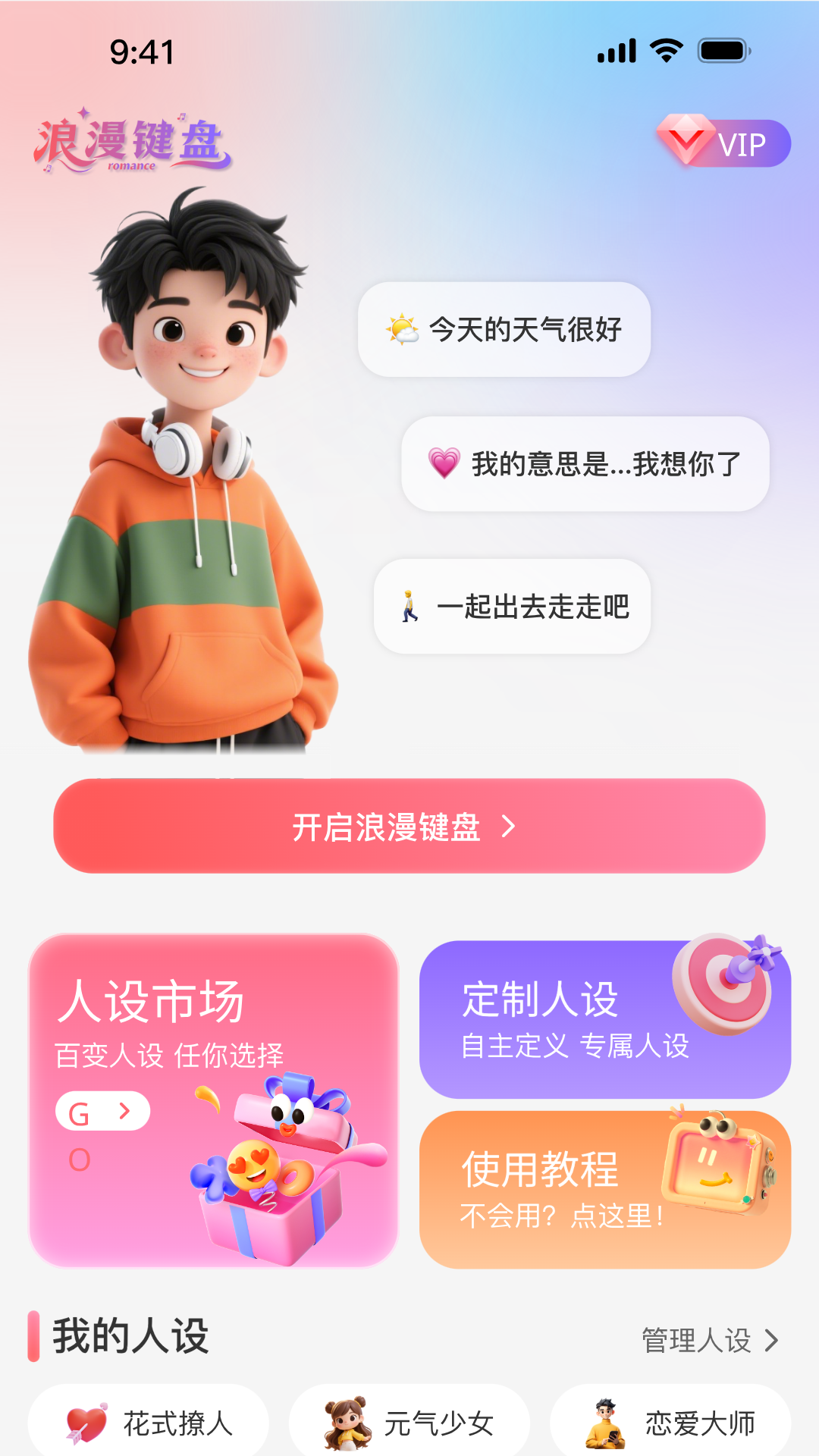This screenshot has height=1456, width=819.
Task: Choose the 元气少女 persona chip
Action: (x=409, y=1423)
